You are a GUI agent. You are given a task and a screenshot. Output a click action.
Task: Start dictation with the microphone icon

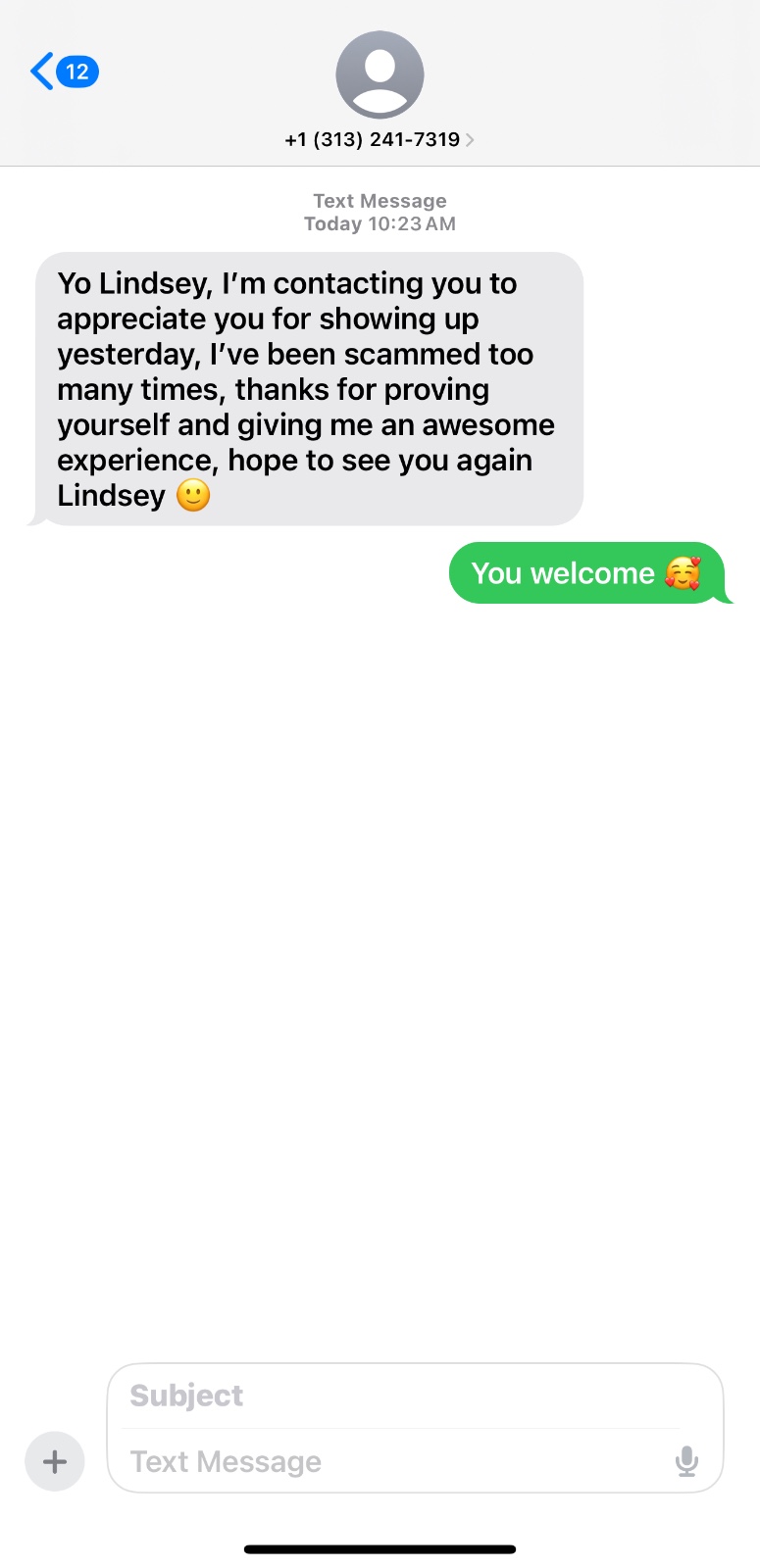[x=686, y=1461]
